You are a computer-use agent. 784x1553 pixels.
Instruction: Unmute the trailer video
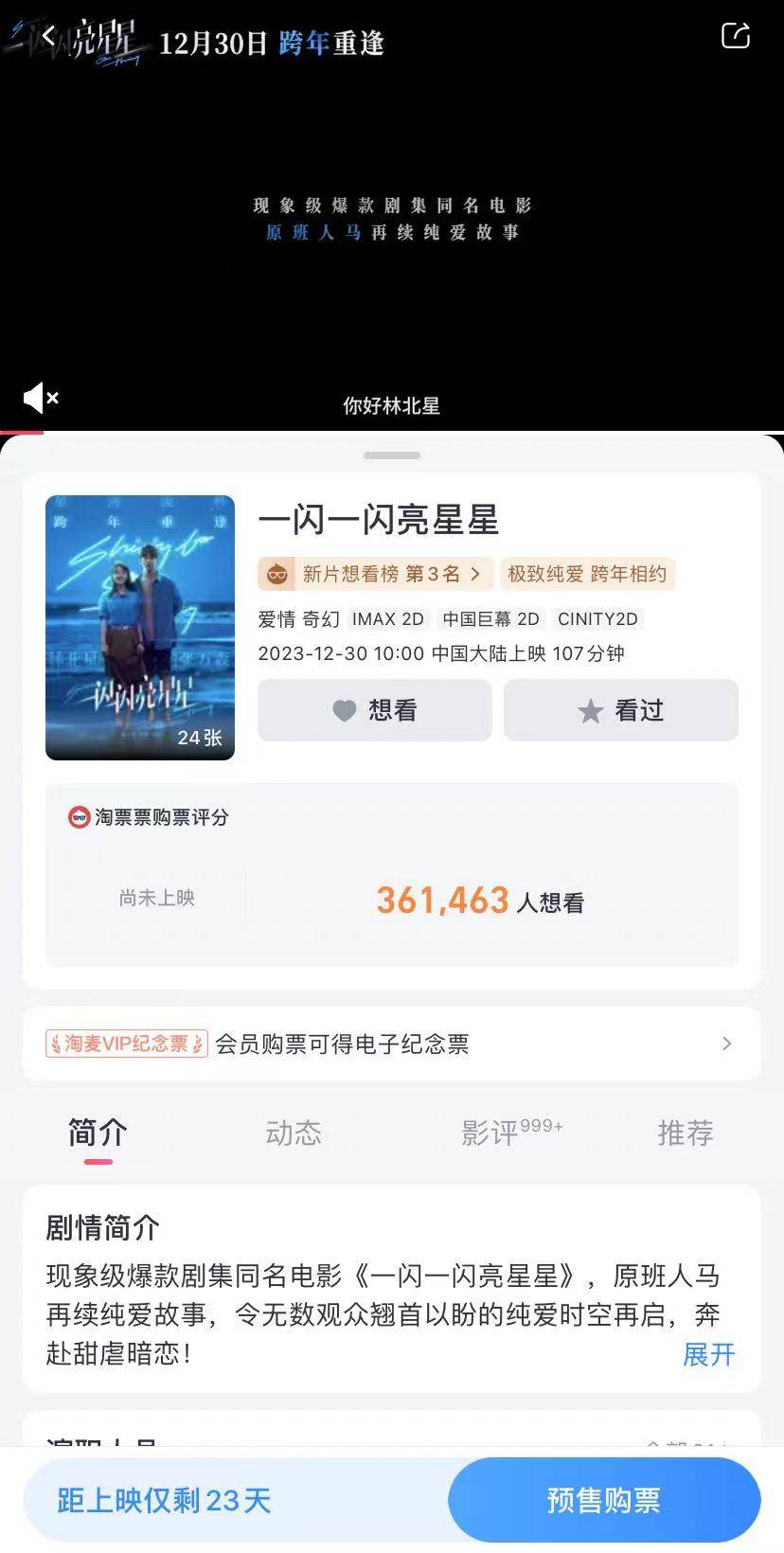(x=41, y=399)
